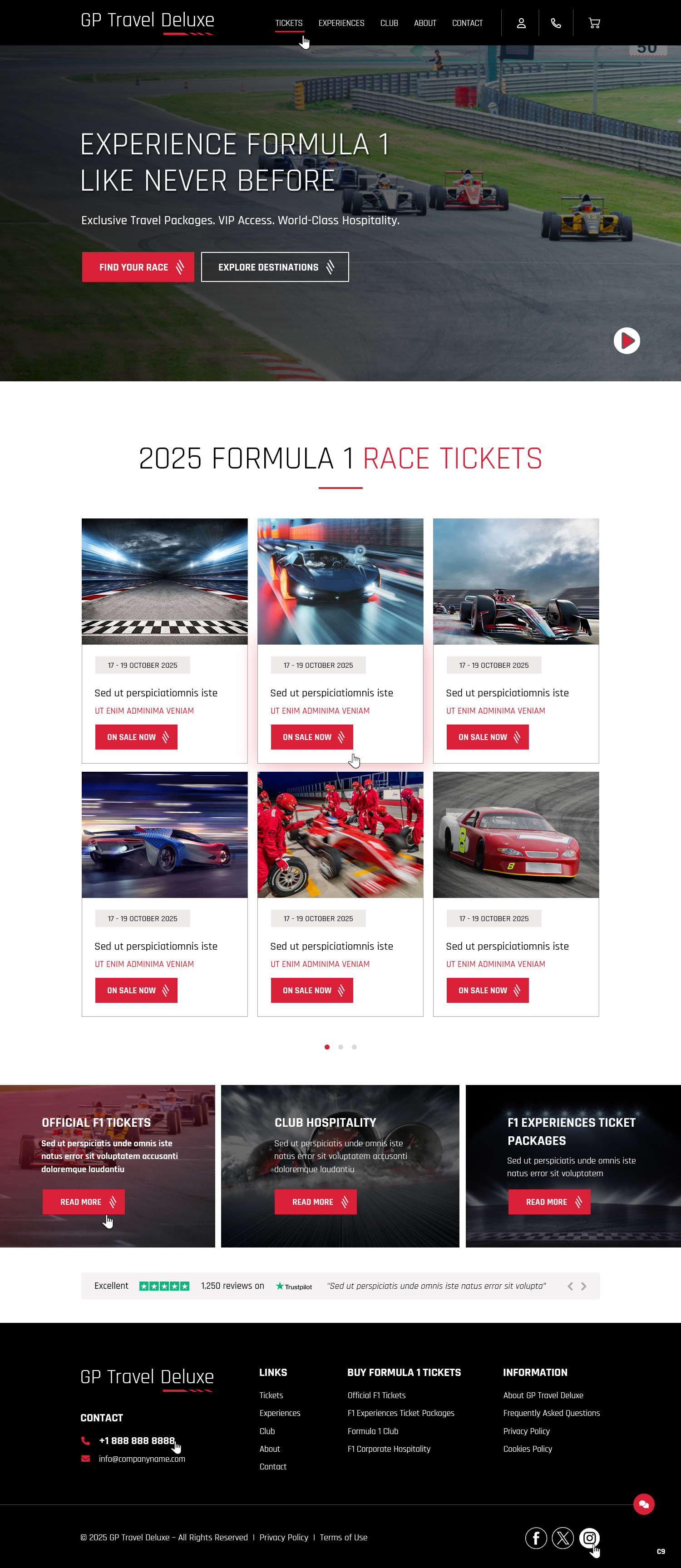Open the CLUB navigation menu item

click(389, 23)
